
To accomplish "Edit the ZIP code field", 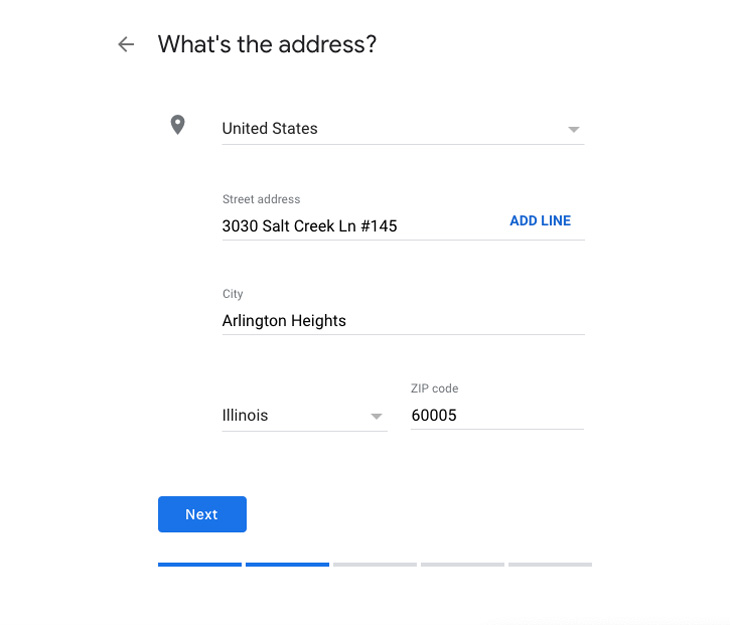I will (x=496, y=416).
